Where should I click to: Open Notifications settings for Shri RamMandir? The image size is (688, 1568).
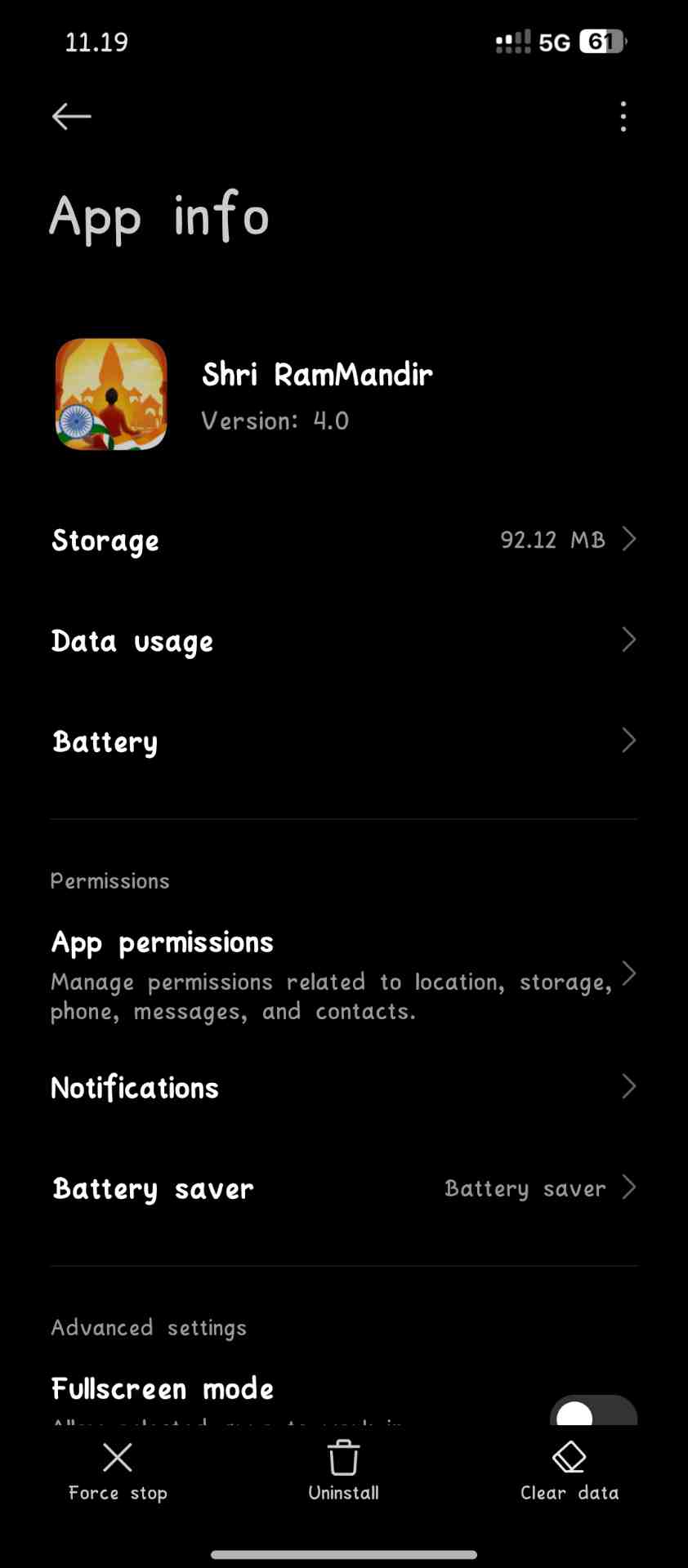click(343, 1088)
